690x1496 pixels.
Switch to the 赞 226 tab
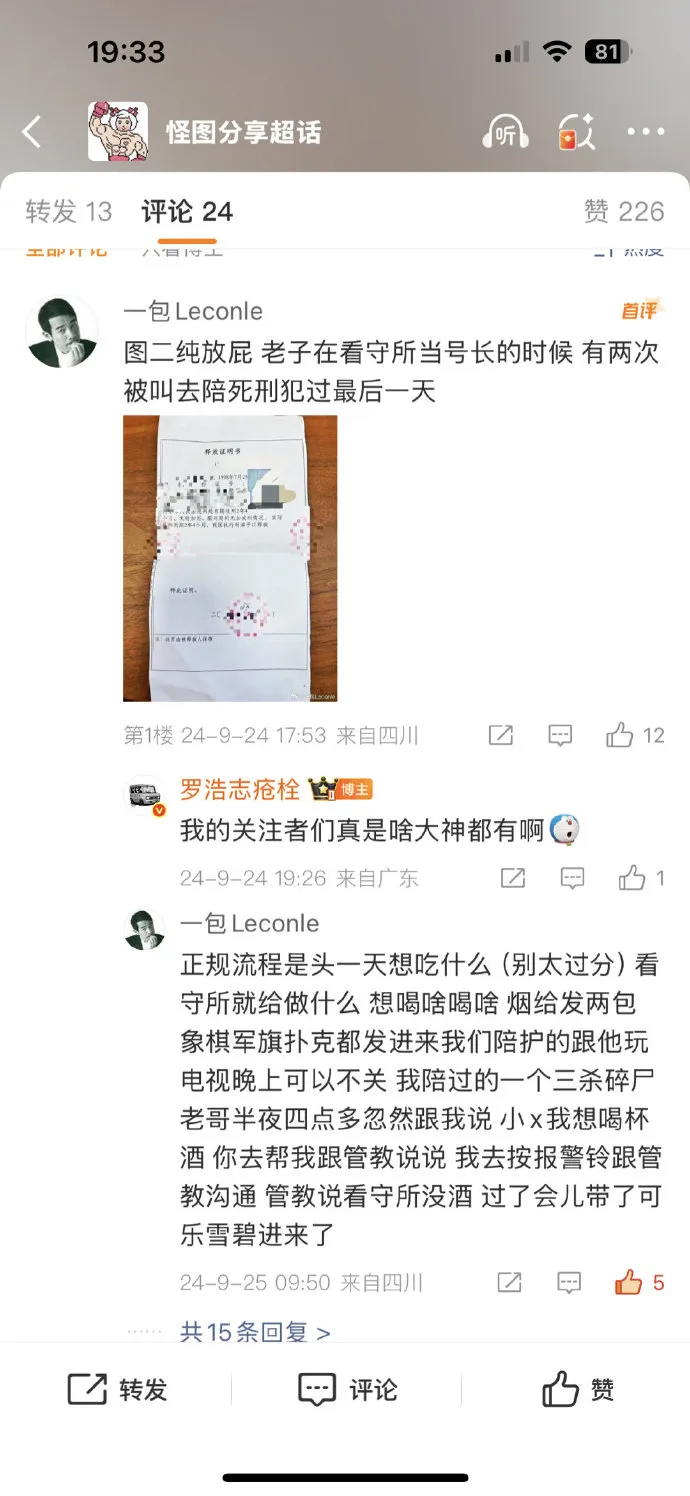(623, 211)
